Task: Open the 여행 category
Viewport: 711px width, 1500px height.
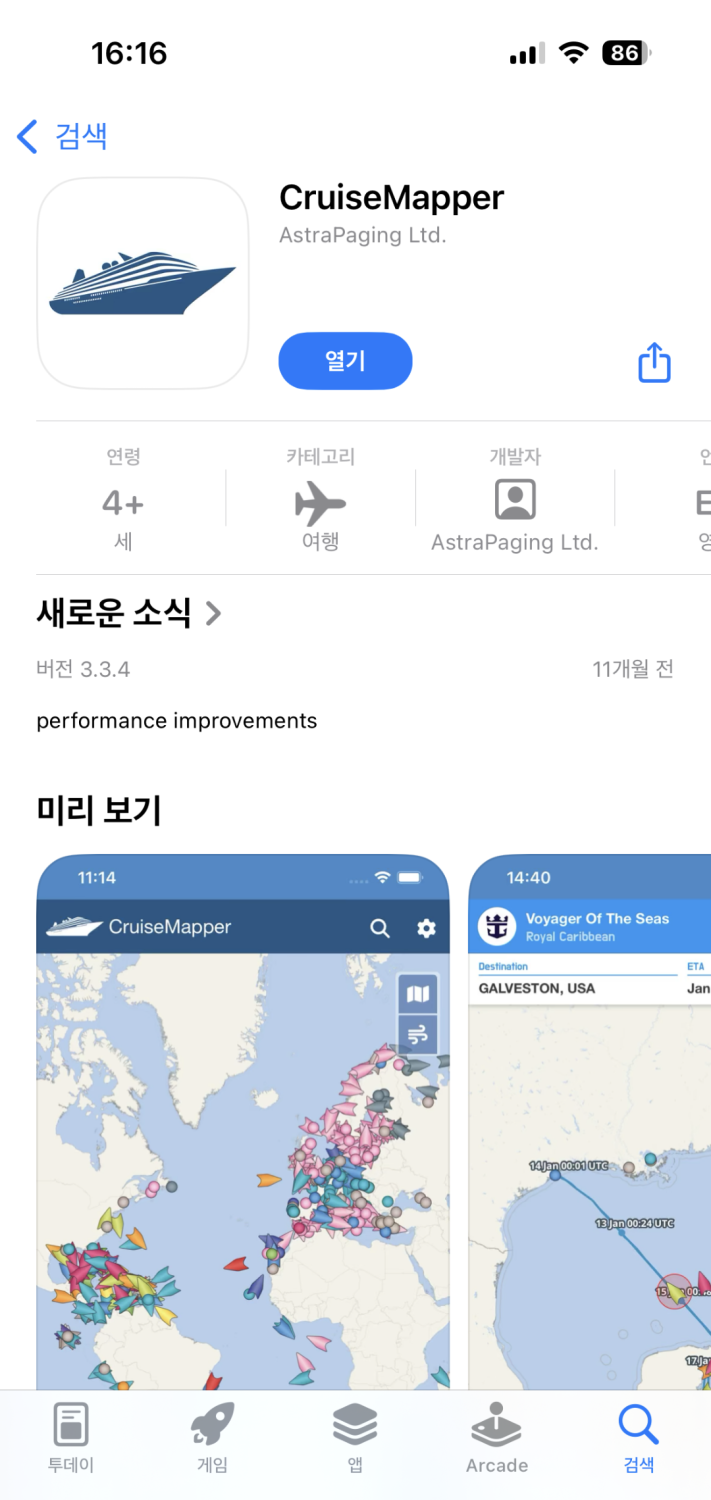Action: [320, 511]
